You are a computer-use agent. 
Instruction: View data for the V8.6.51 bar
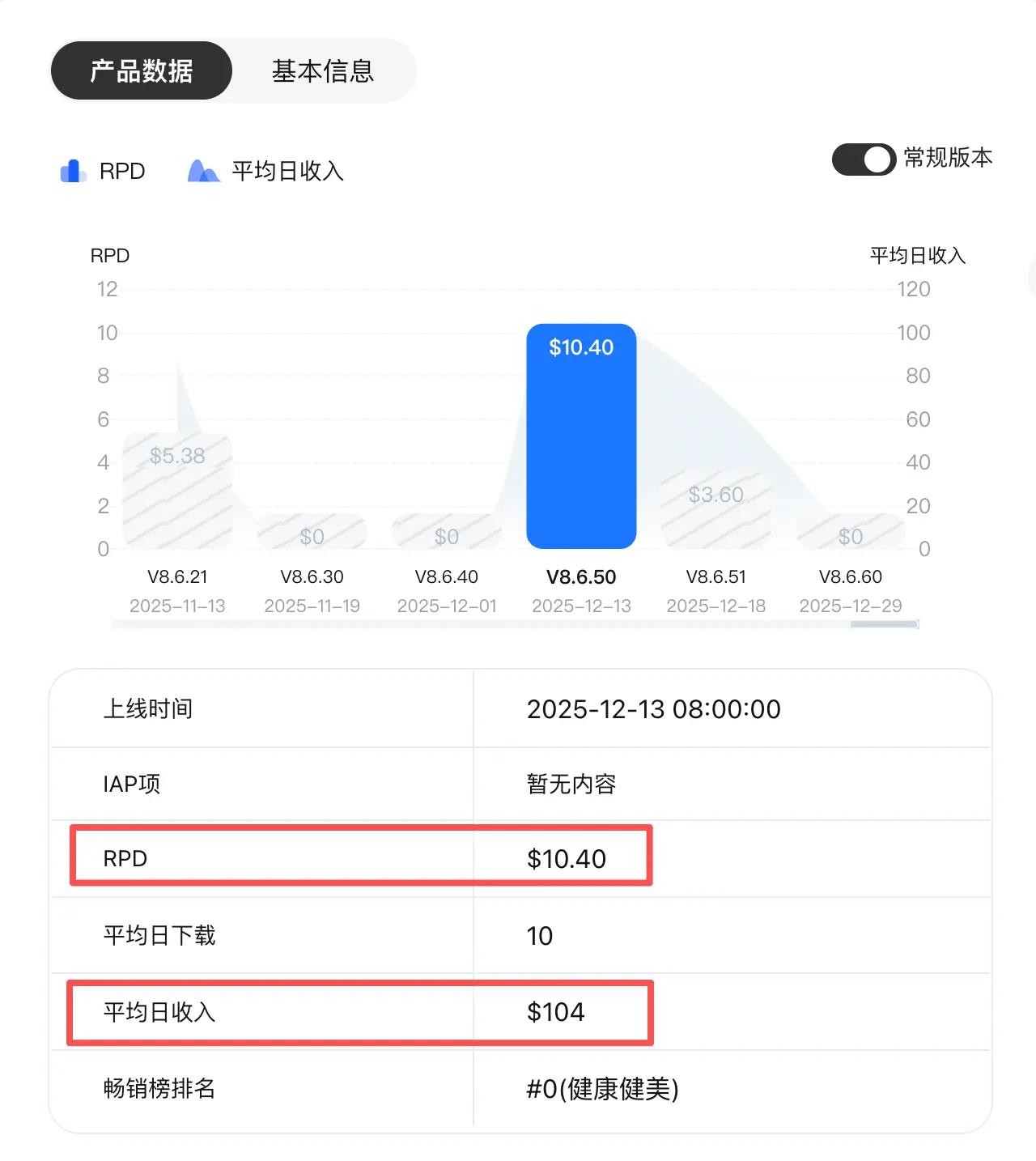click(x=715, y=510)
